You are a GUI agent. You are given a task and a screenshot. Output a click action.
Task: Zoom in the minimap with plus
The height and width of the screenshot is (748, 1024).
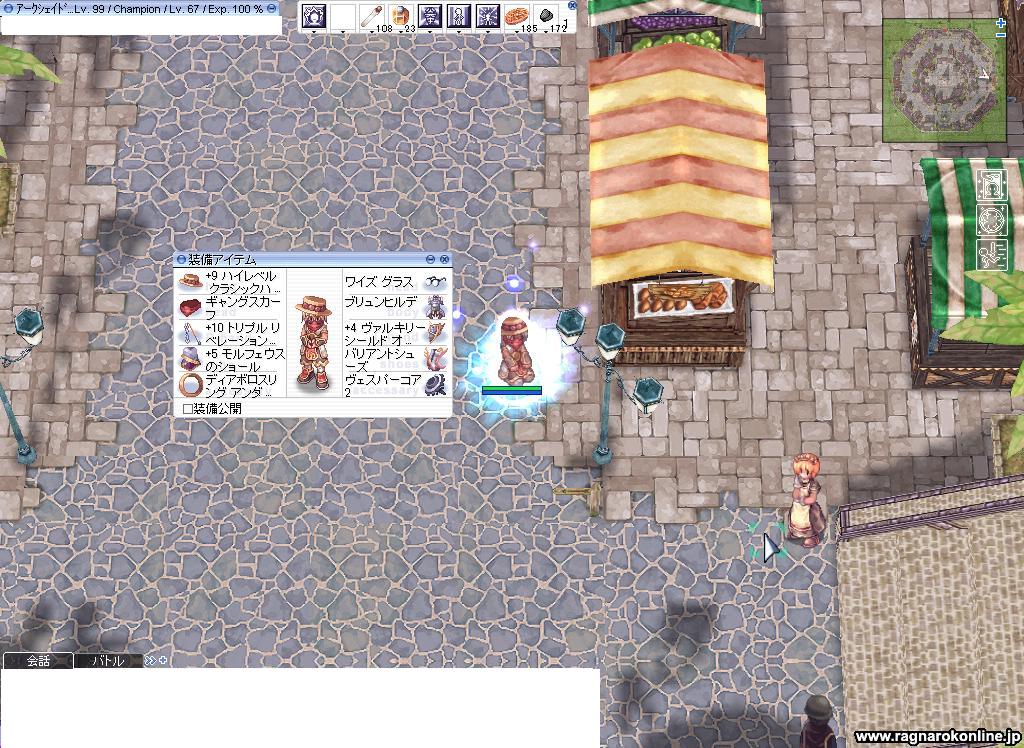click(1001, 22)
